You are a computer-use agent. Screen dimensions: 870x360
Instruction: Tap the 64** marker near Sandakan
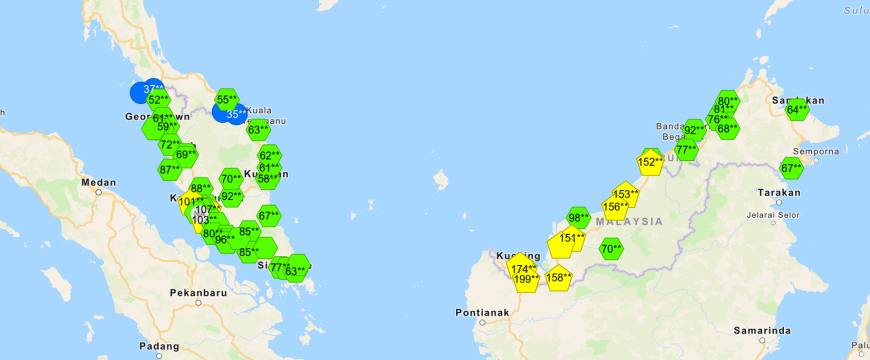tap(797, 109)
